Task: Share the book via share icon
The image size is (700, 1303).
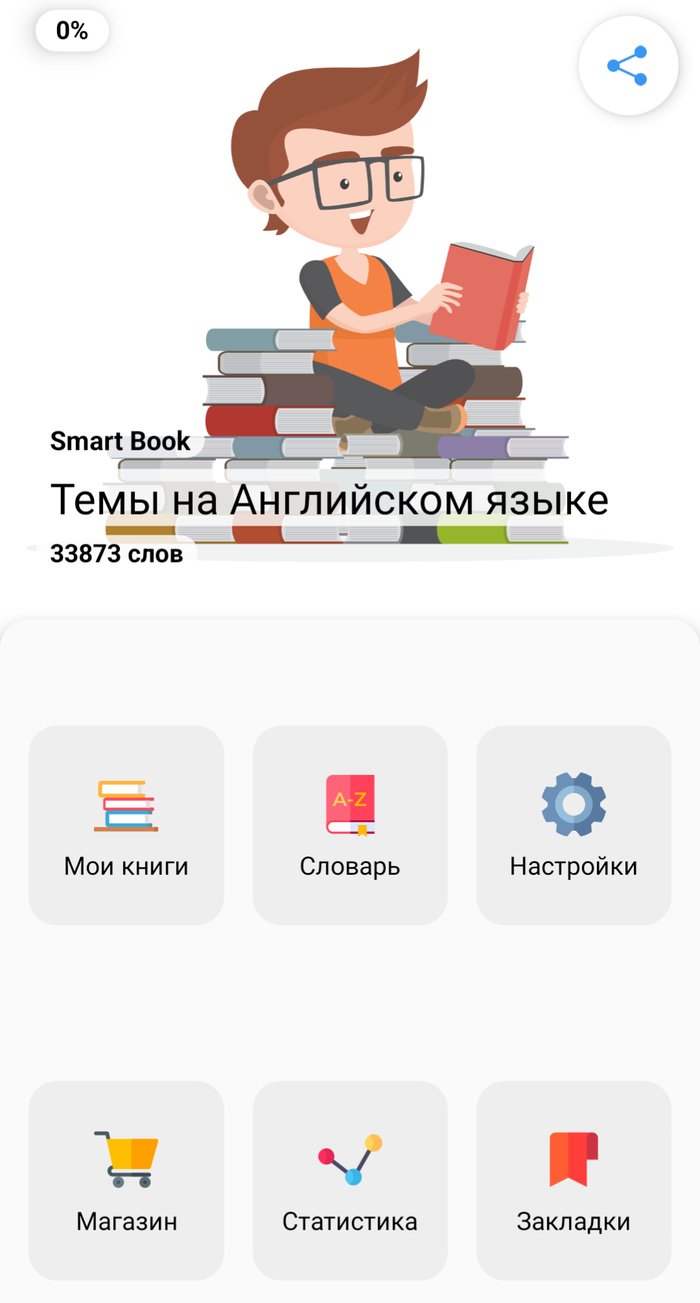Action: coord(627,66)
